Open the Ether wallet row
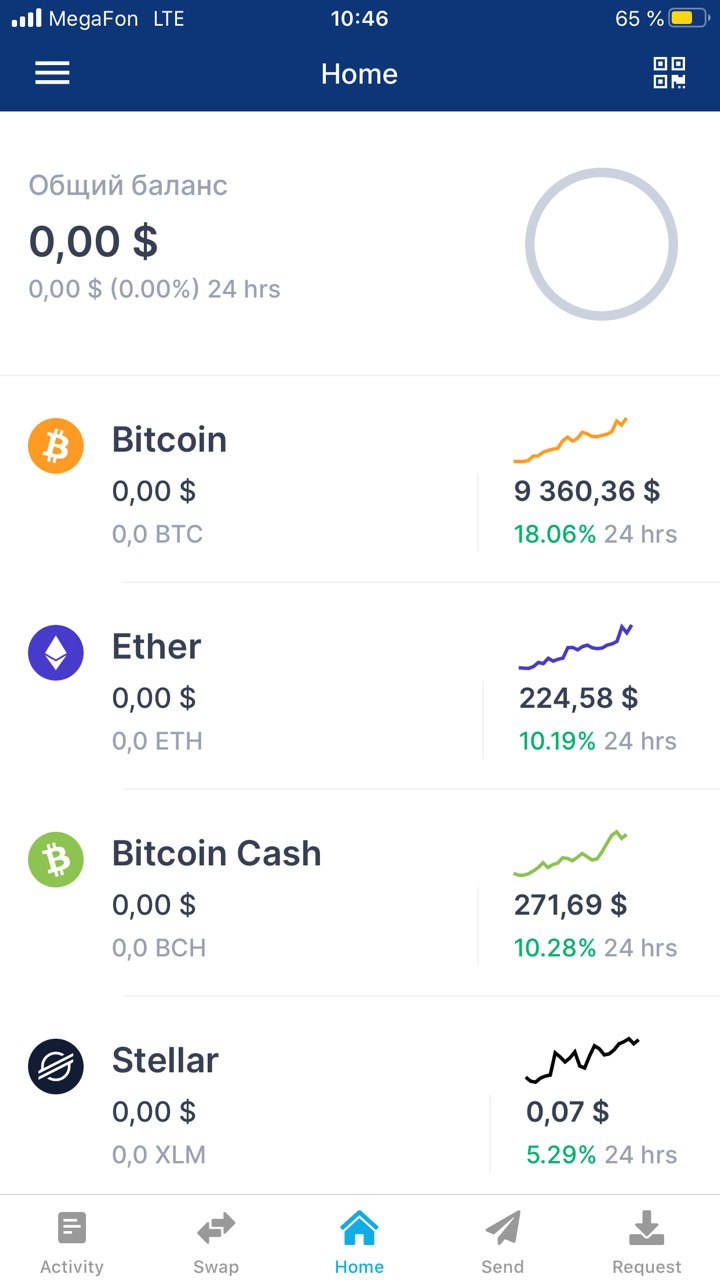Screen dimensions: 720x1280 (360, 686)
